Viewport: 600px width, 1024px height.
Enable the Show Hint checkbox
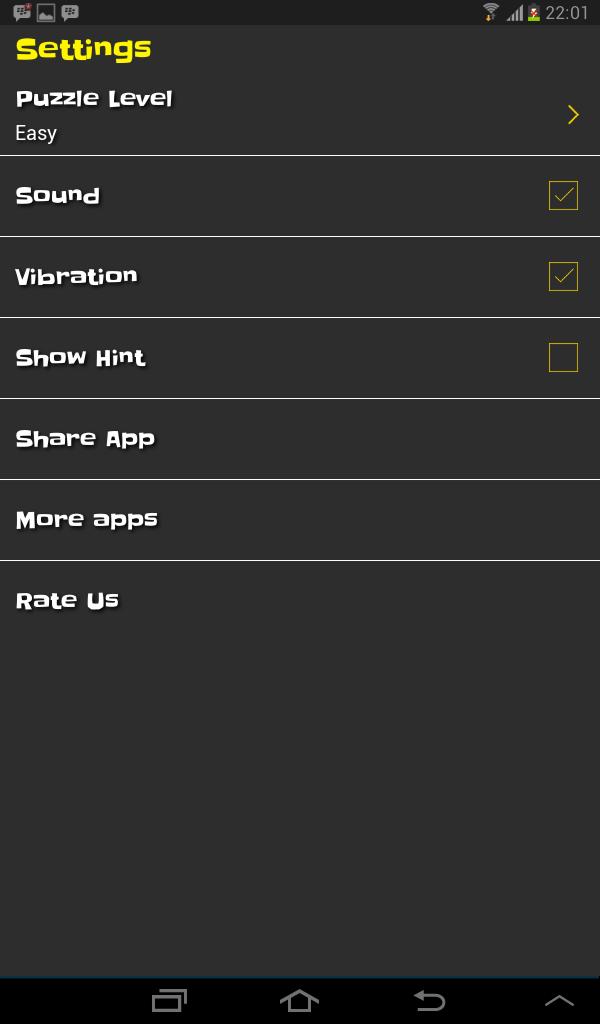click(563, 357)
